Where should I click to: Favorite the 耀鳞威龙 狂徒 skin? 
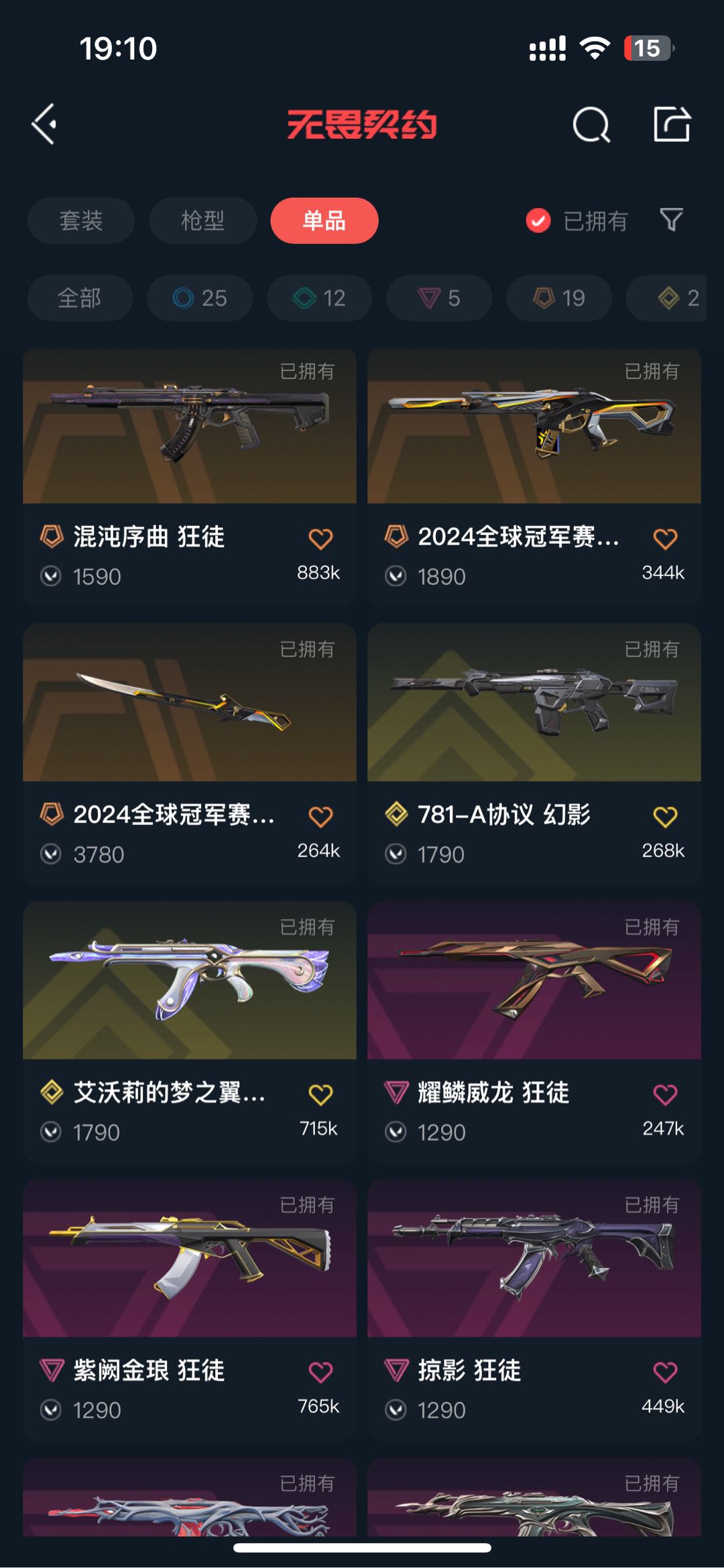(665, 1095)
